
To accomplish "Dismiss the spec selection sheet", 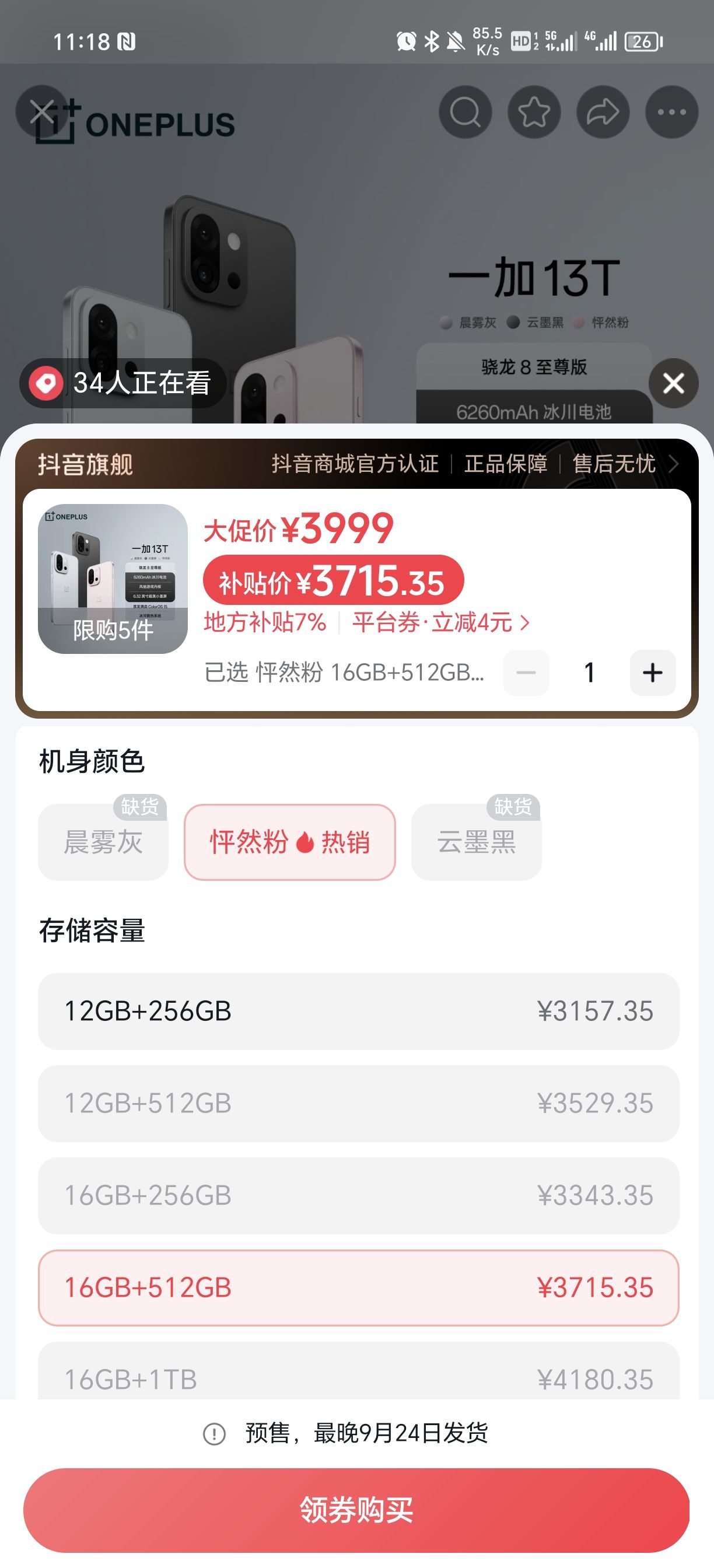I will tap(673, 383).
